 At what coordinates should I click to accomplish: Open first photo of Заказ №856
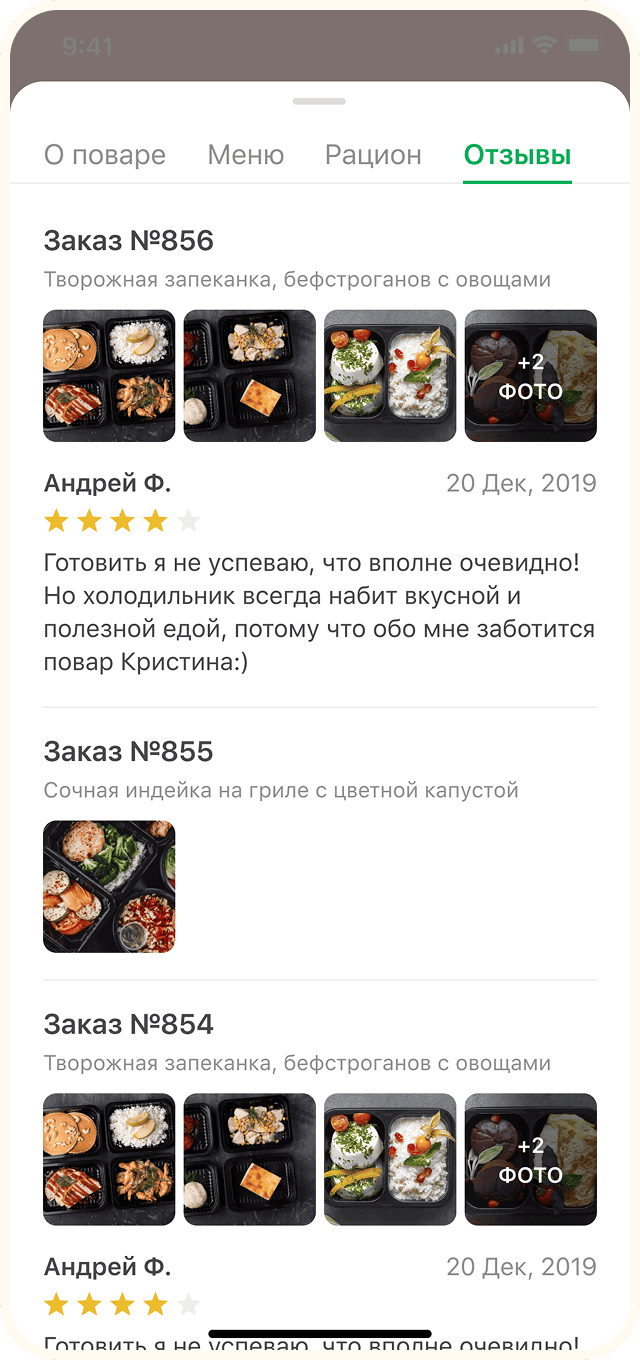coord(109,376)
